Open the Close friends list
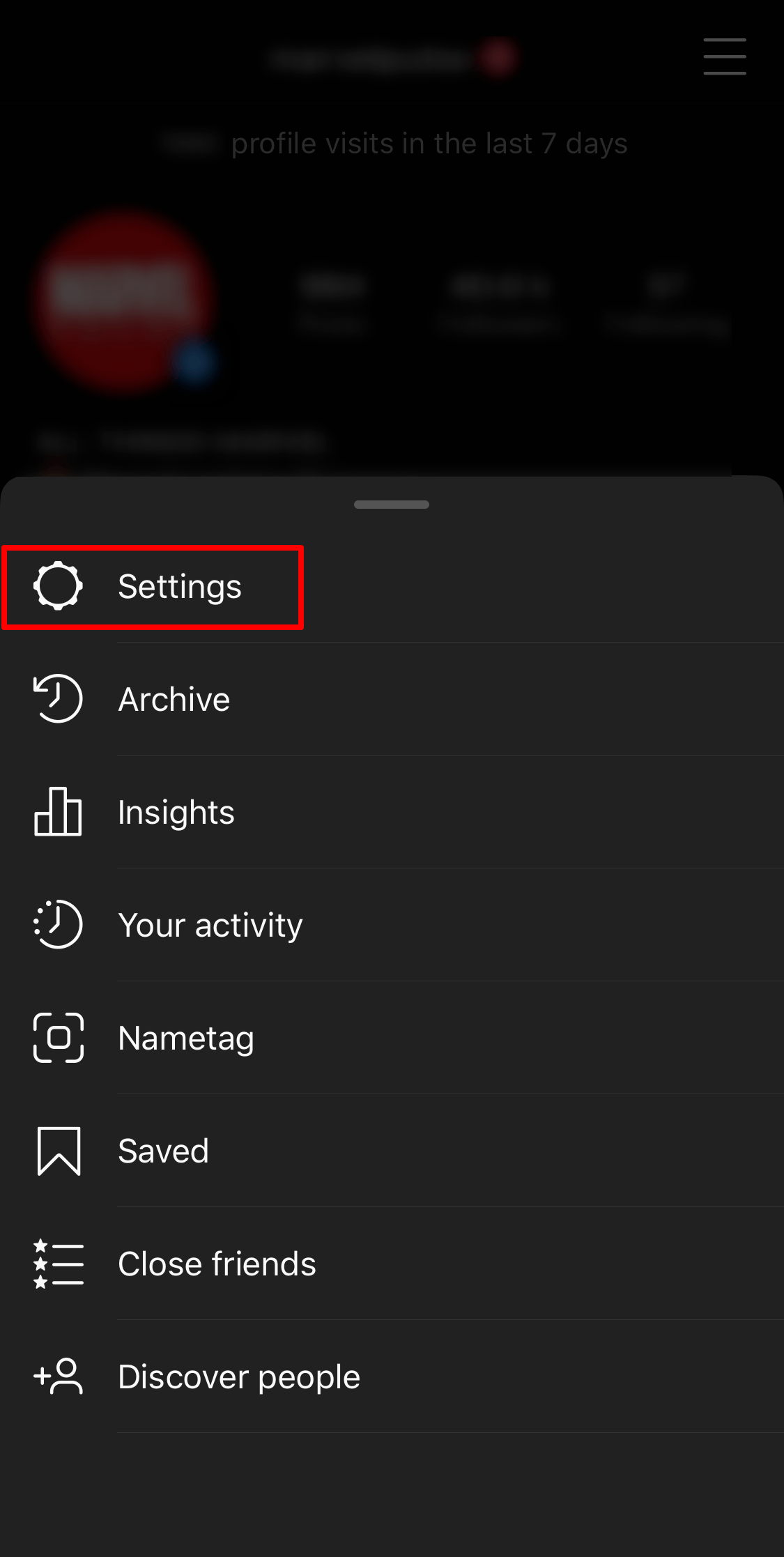This screenshot has height=1557, width=784. click(x=216, y=1264)
